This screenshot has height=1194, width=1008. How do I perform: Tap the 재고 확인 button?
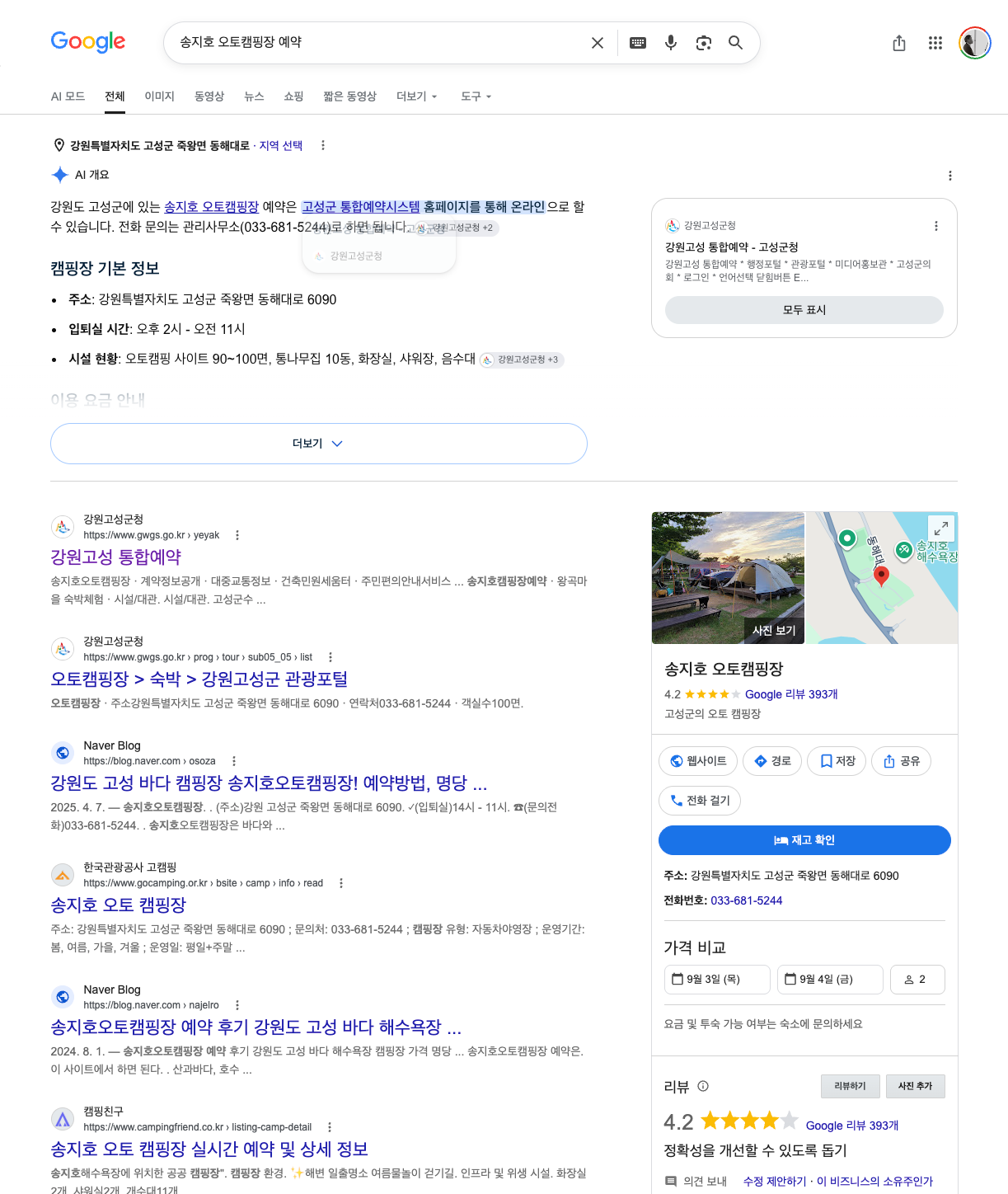804,840
